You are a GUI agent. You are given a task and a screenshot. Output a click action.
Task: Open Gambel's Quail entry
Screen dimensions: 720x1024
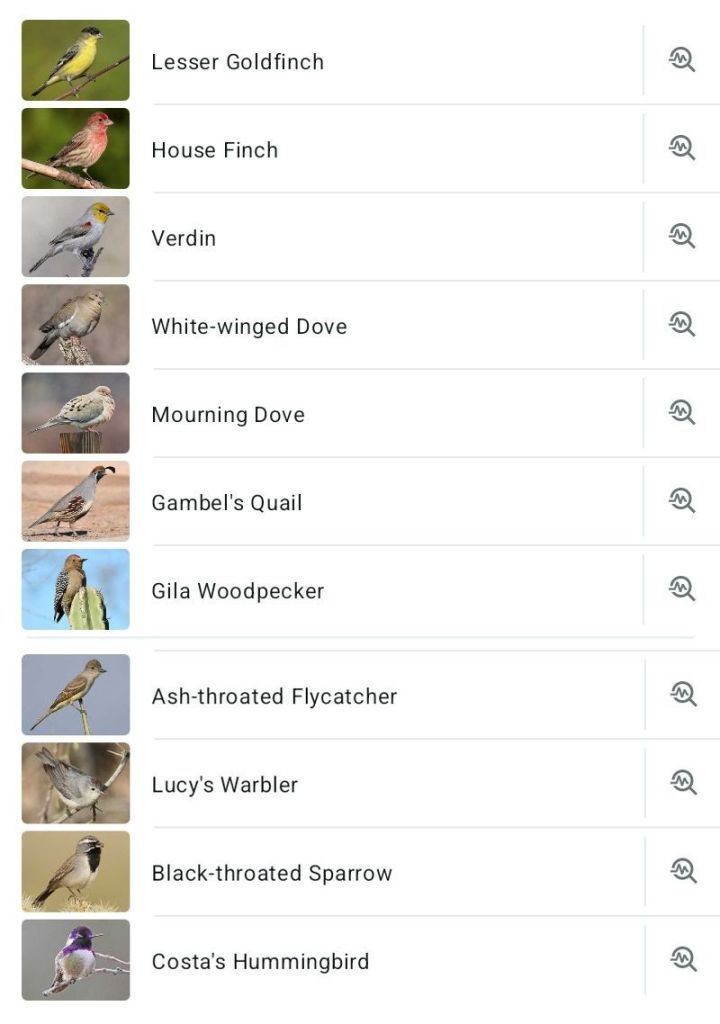coord(227,503)
